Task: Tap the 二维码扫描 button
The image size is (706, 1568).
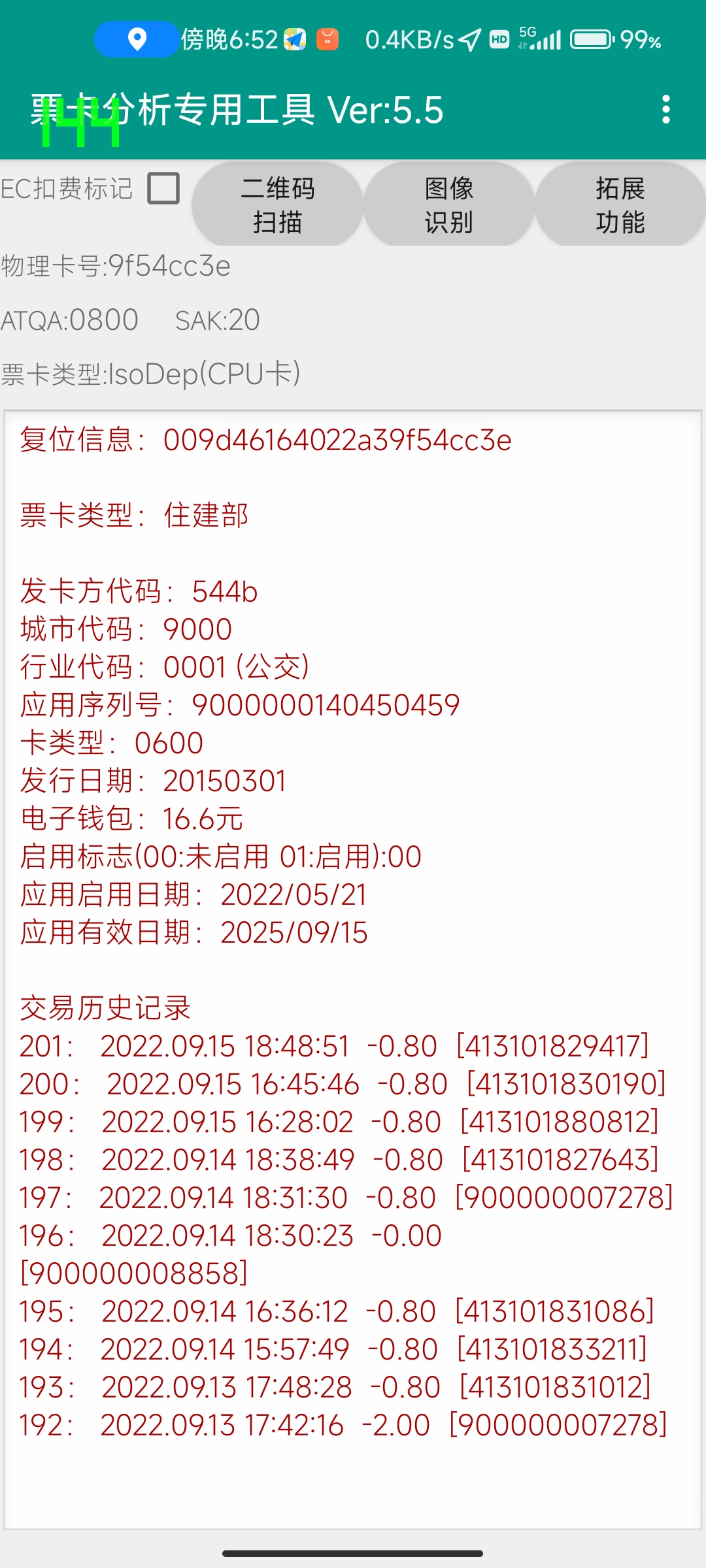Action: pos(278,204)
